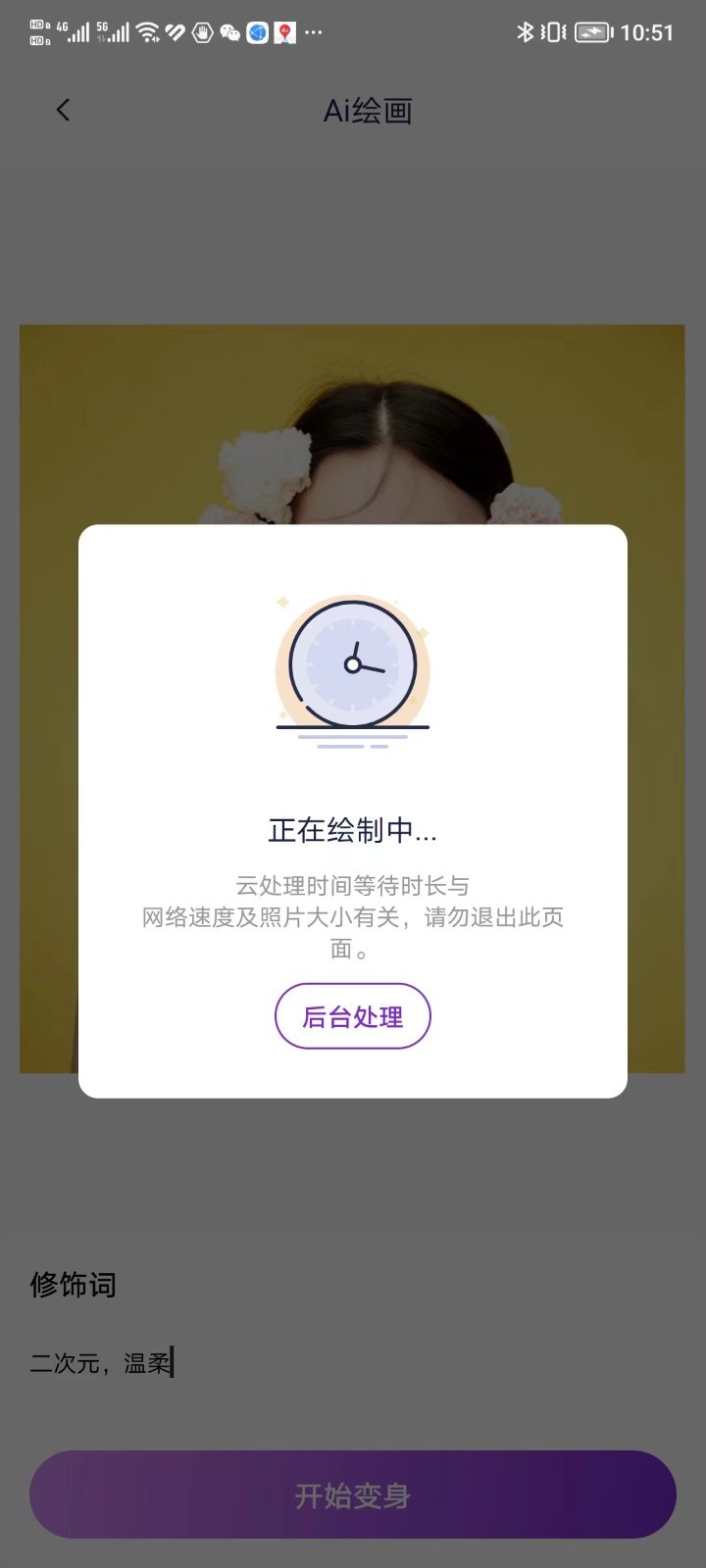Tap the back arrow to exit Ai绘画
The height and width of the screenshot is (1568, 706).
pyautogui.click(x=63, y=110)
